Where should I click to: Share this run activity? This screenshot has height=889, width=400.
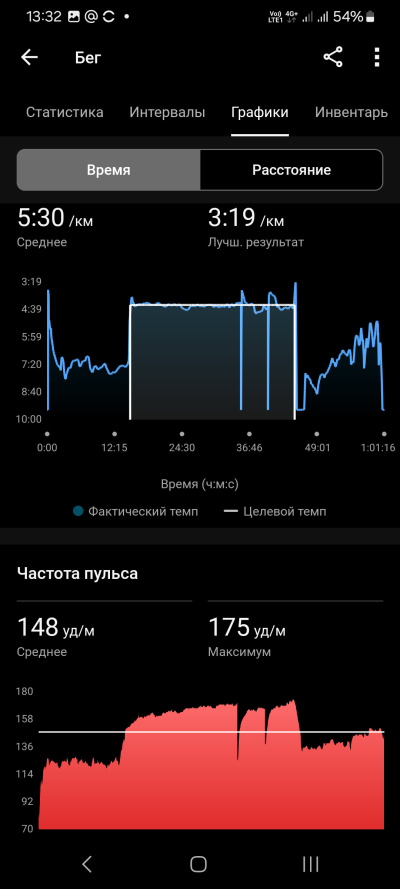(333, 58)
